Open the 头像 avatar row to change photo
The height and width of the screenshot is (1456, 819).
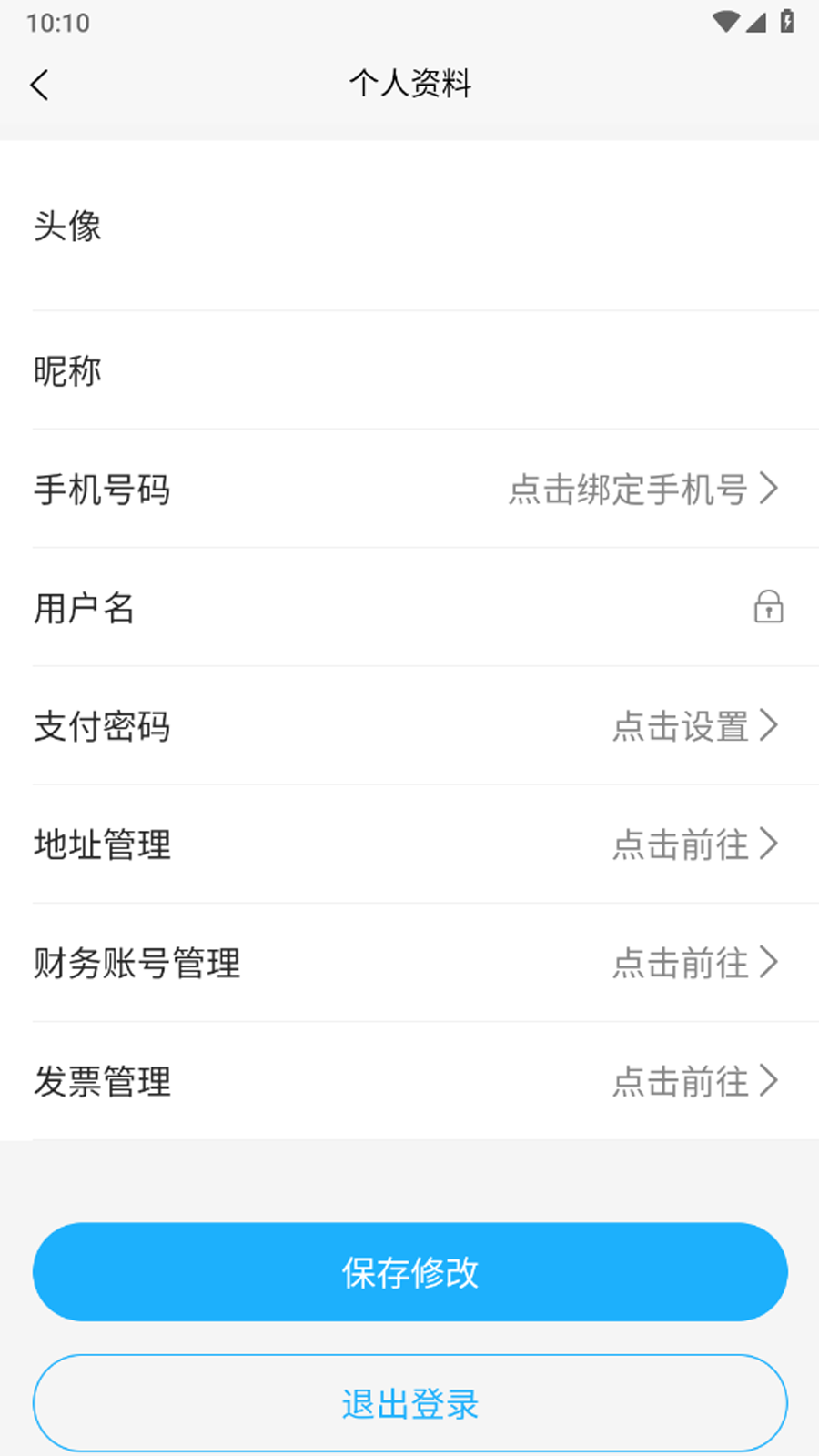tap(409, 227)
